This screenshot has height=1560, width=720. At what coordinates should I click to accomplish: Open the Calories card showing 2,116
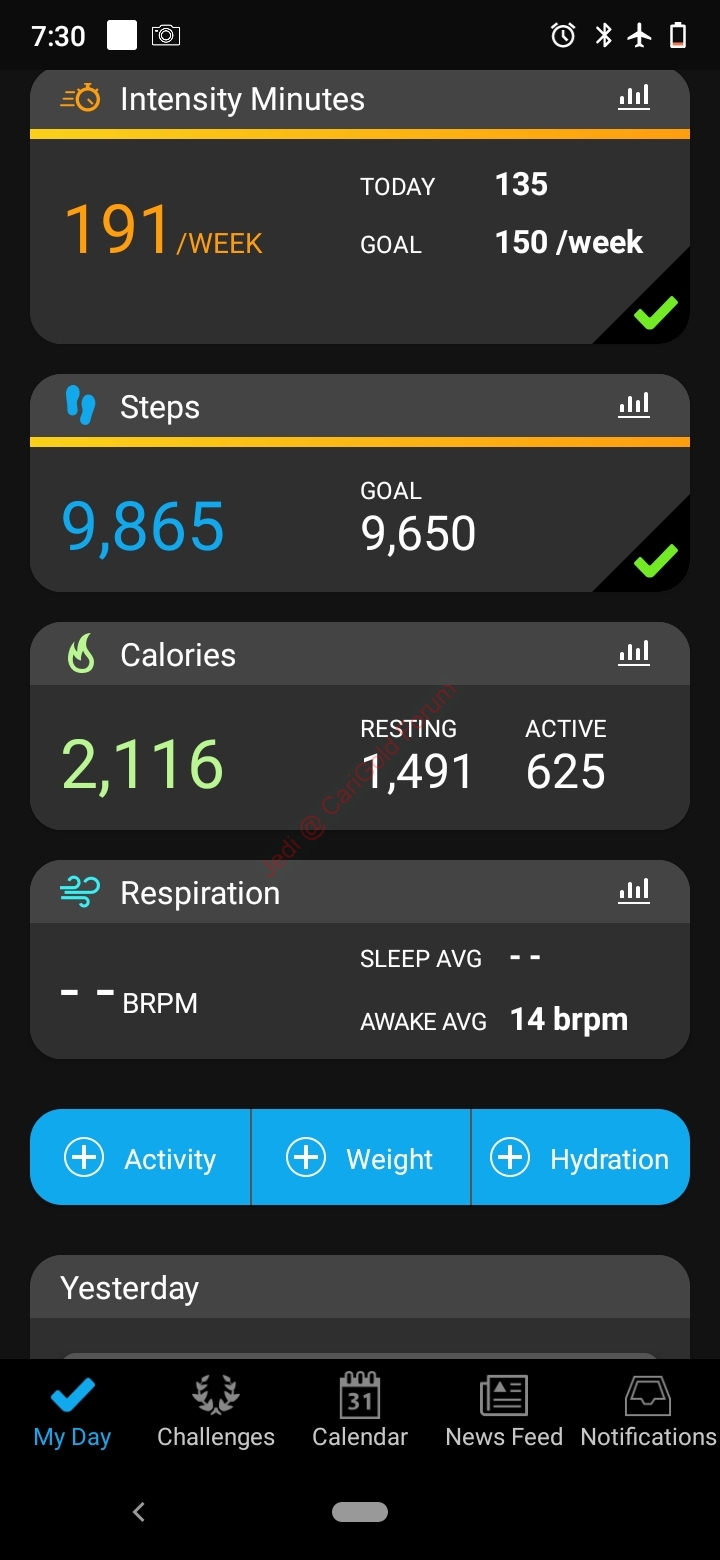pos(360,726)
